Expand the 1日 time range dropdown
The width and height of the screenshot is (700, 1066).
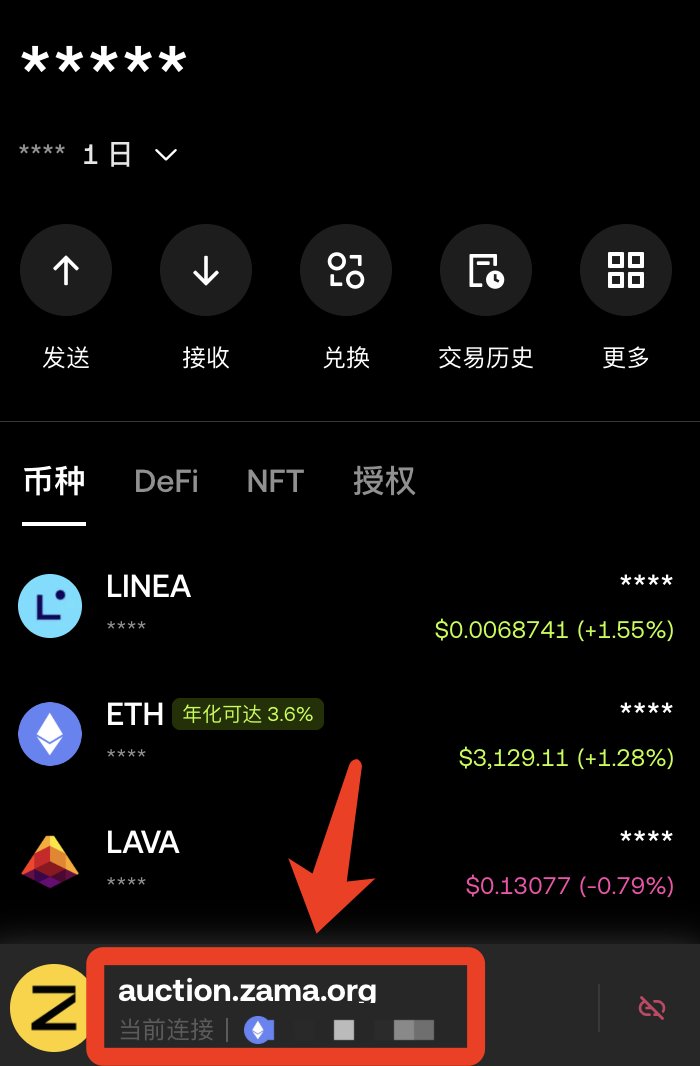130,155
